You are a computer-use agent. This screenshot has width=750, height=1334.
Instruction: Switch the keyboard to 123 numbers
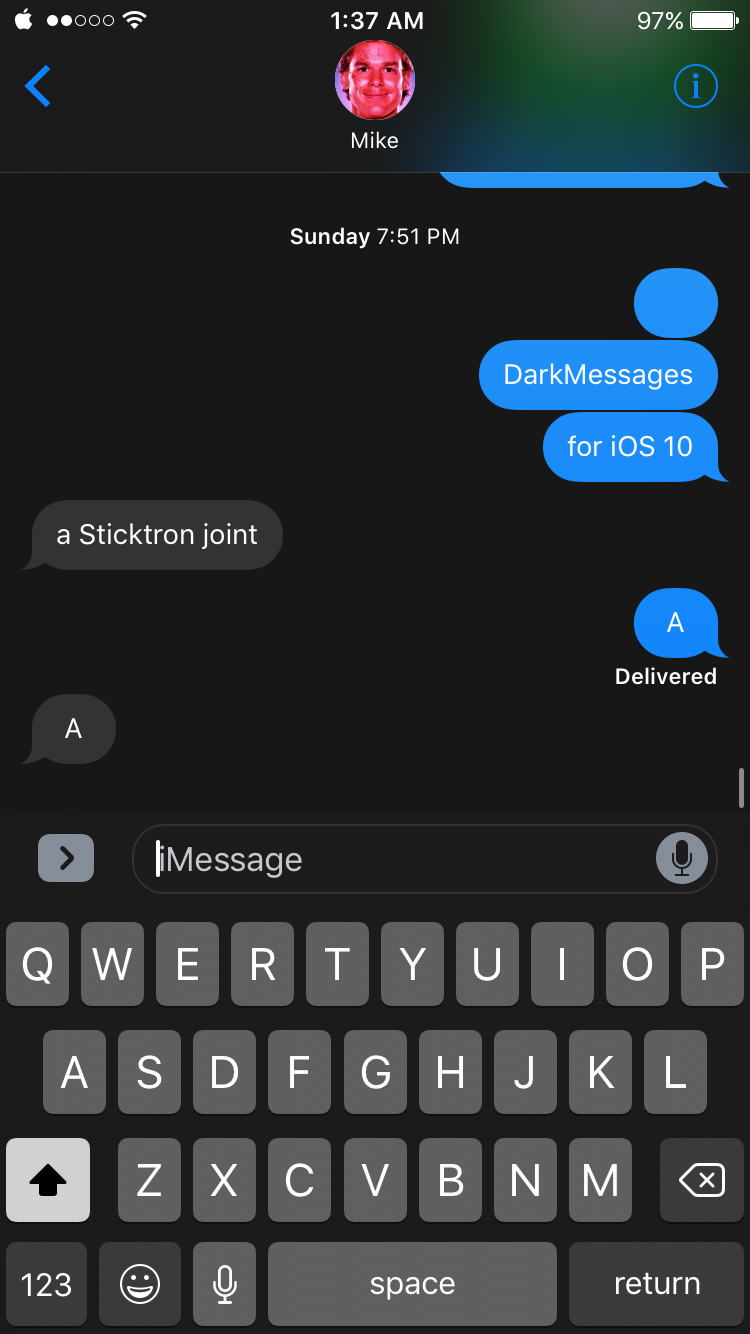47,1284
